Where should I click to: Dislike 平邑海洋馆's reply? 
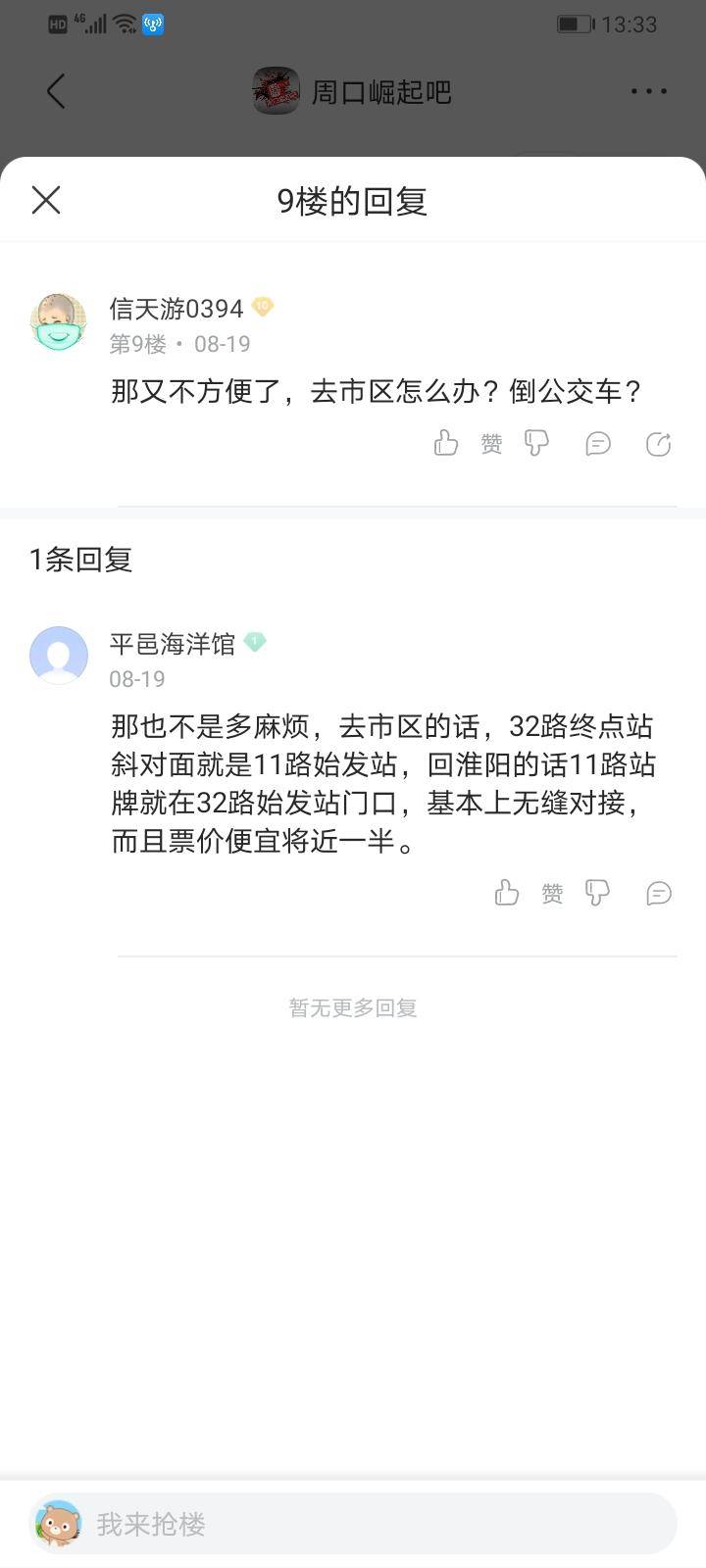click(x=597, y=893)
